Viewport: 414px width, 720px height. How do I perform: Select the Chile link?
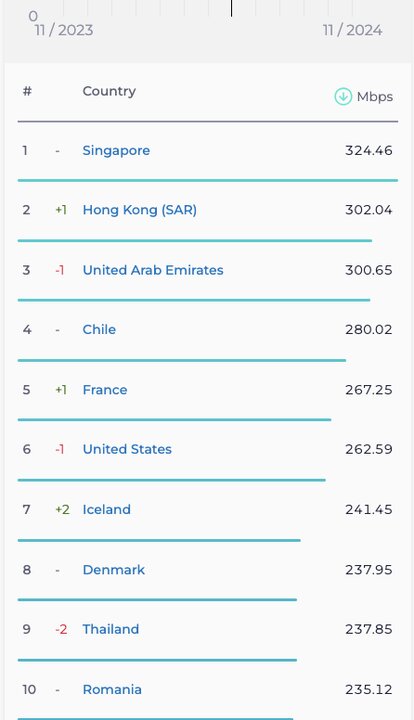[99, 329]
